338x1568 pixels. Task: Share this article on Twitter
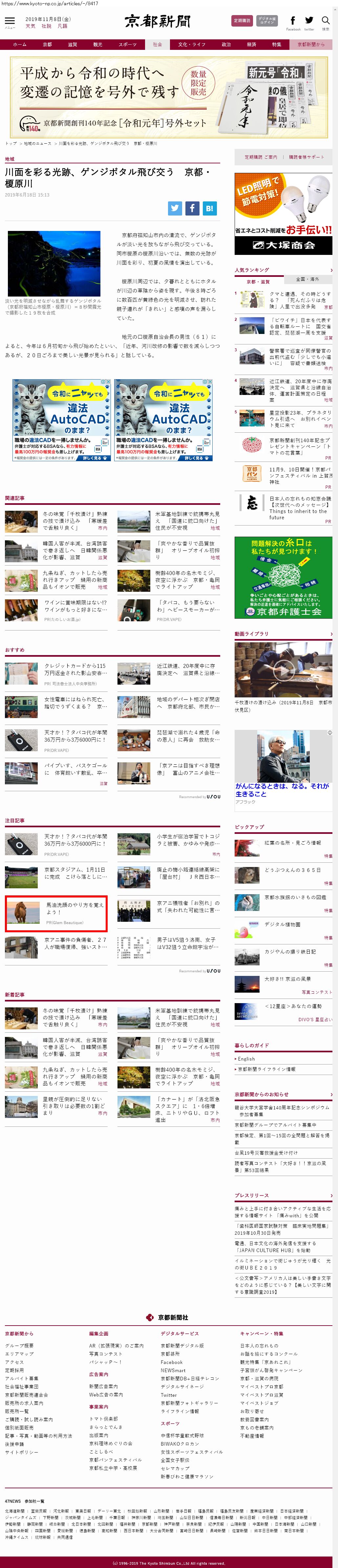[x=175, y=208]
